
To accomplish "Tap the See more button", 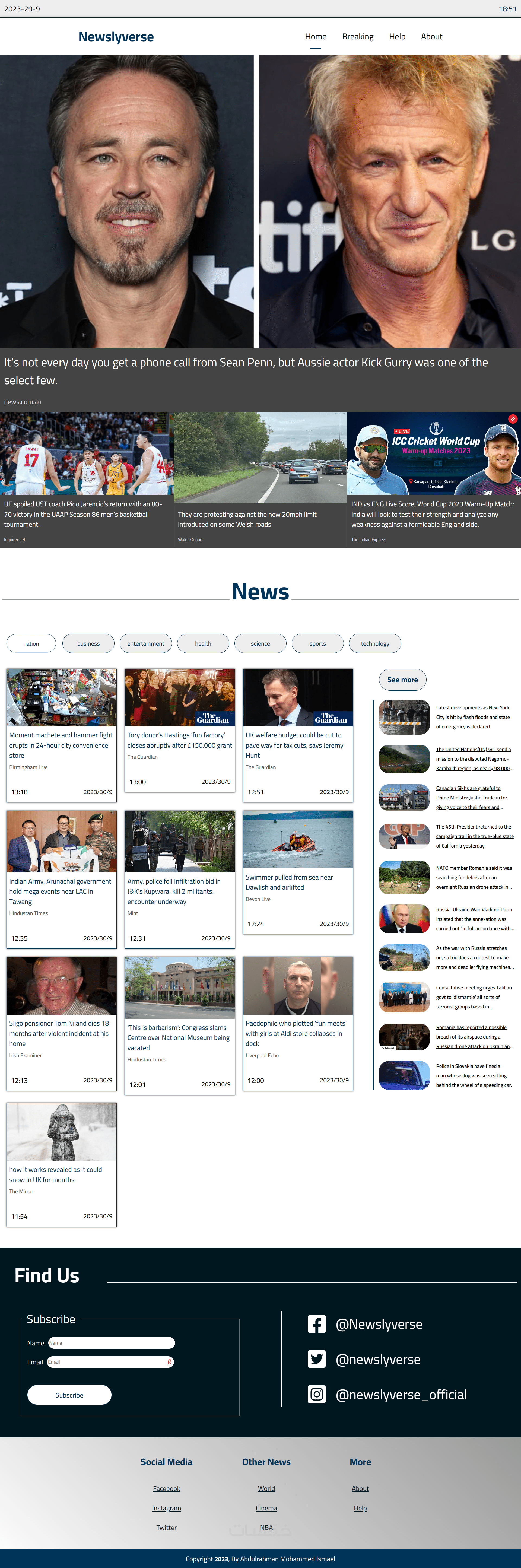I will [x=402, y=679].
